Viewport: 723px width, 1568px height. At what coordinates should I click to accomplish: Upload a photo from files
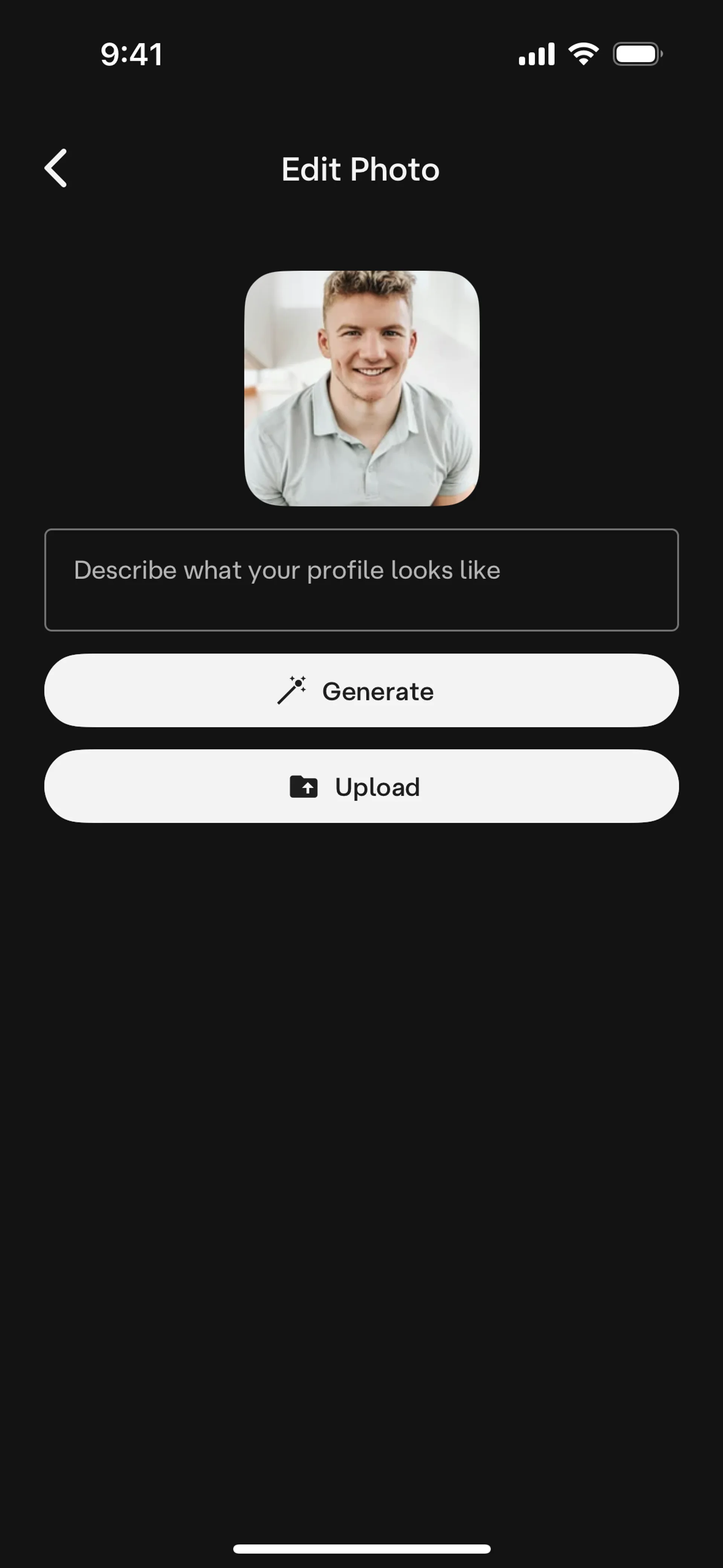point(361,786)
